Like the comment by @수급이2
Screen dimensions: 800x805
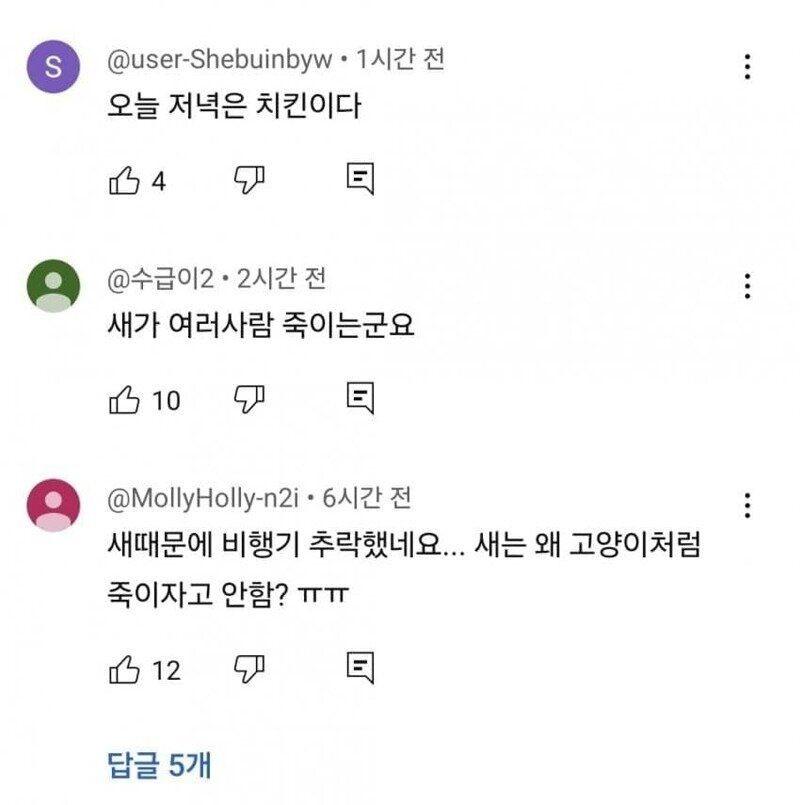click(123, 400)
